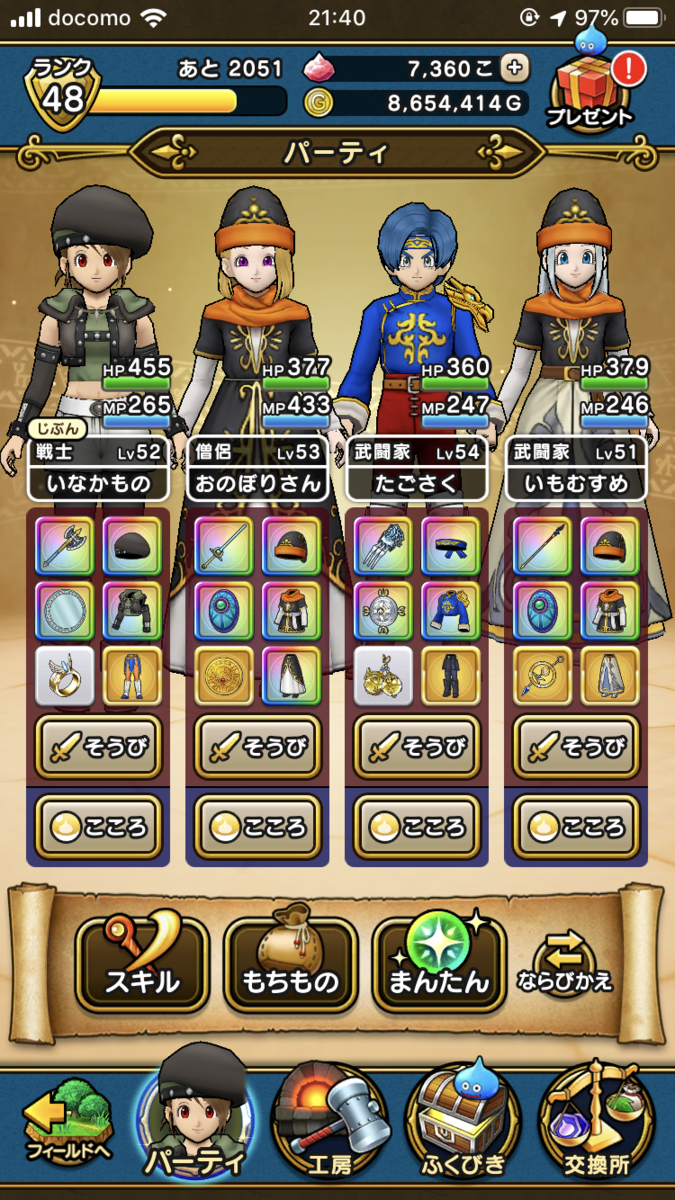Open もちもの inventory

coord(290,964)
